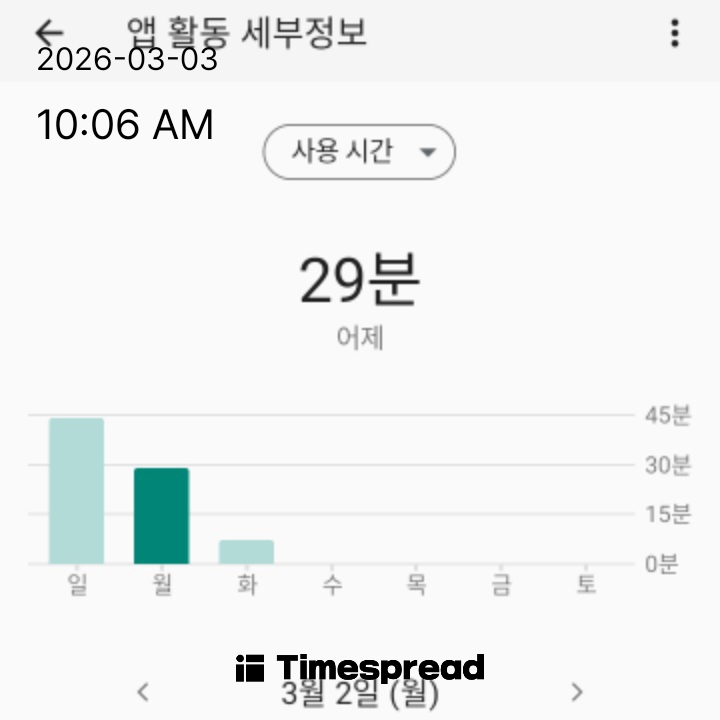Select the dark 월 bar in the chart
The image size is (720, 720).
[162, 515]
